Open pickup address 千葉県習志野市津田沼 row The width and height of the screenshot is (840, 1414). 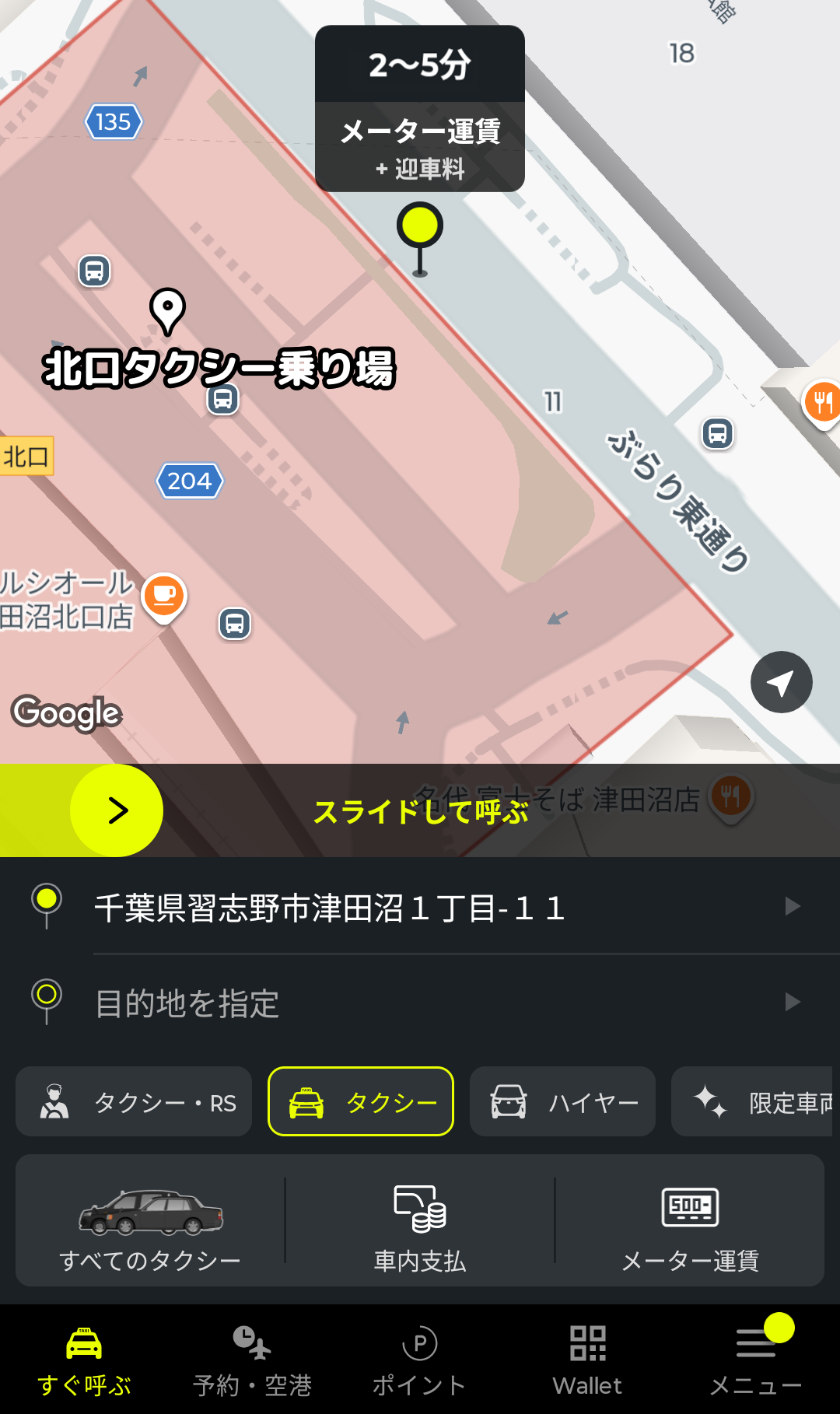pos(420,907)
